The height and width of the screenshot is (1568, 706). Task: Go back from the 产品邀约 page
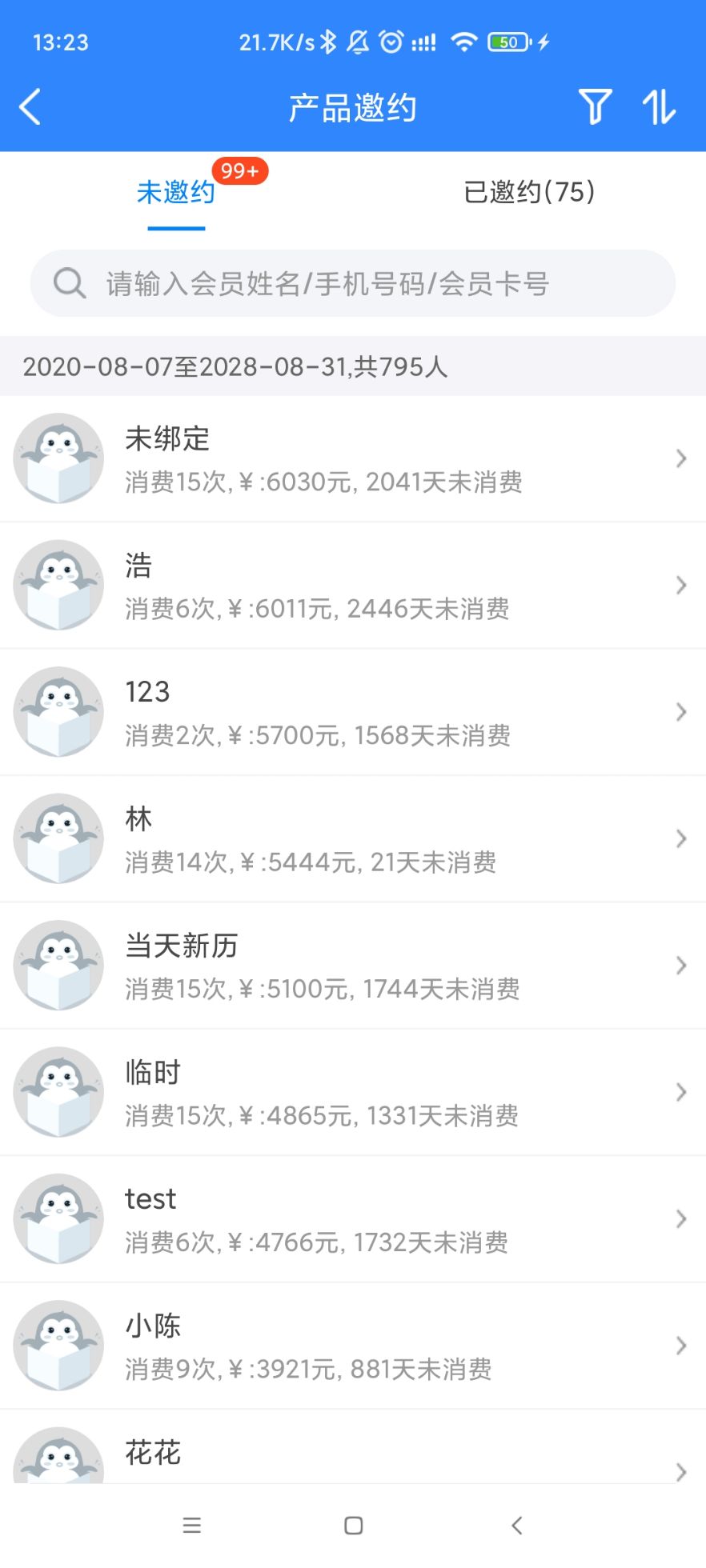coord(30,107)
